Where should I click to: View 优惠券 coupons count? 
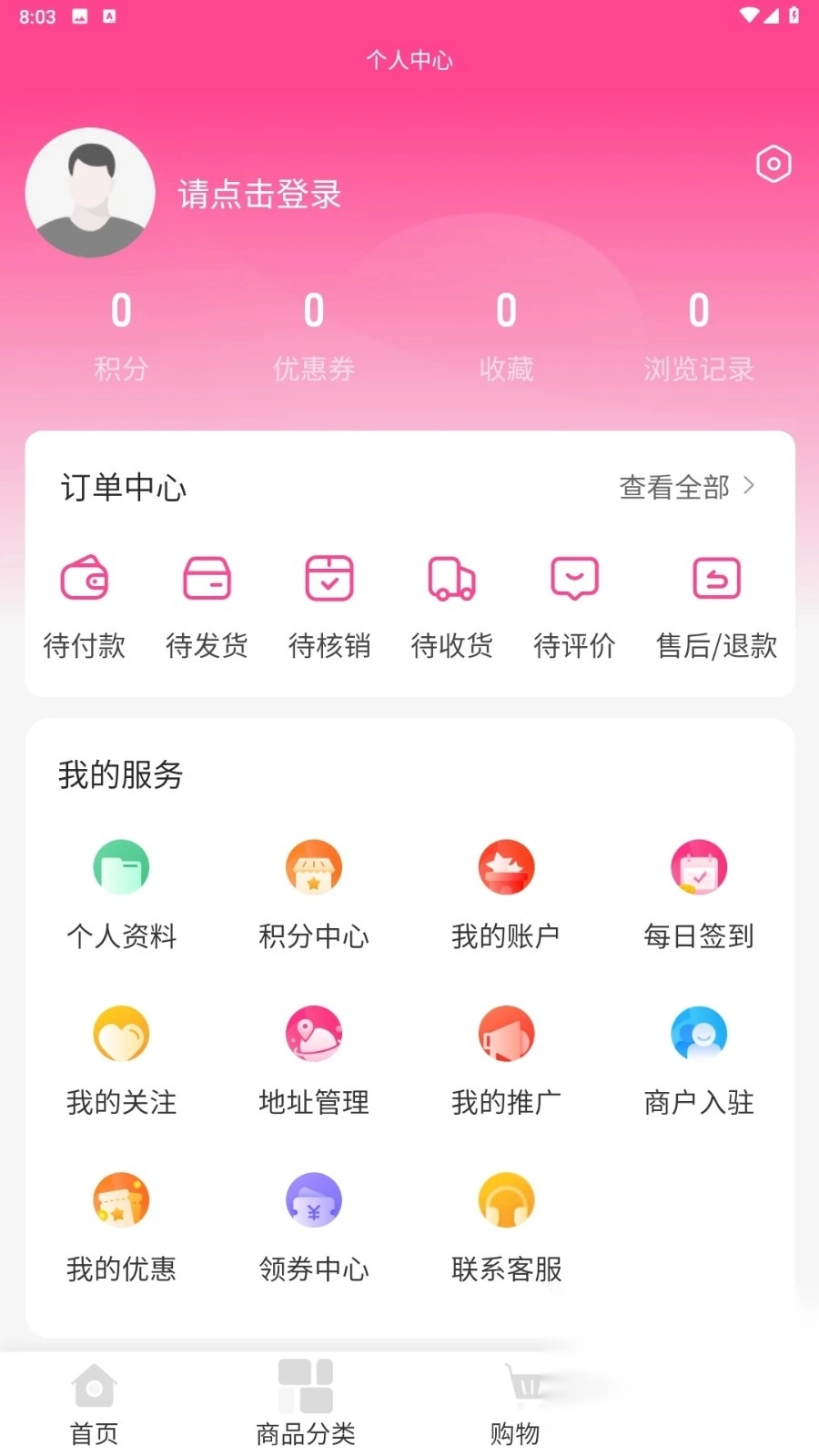[314, 334]
